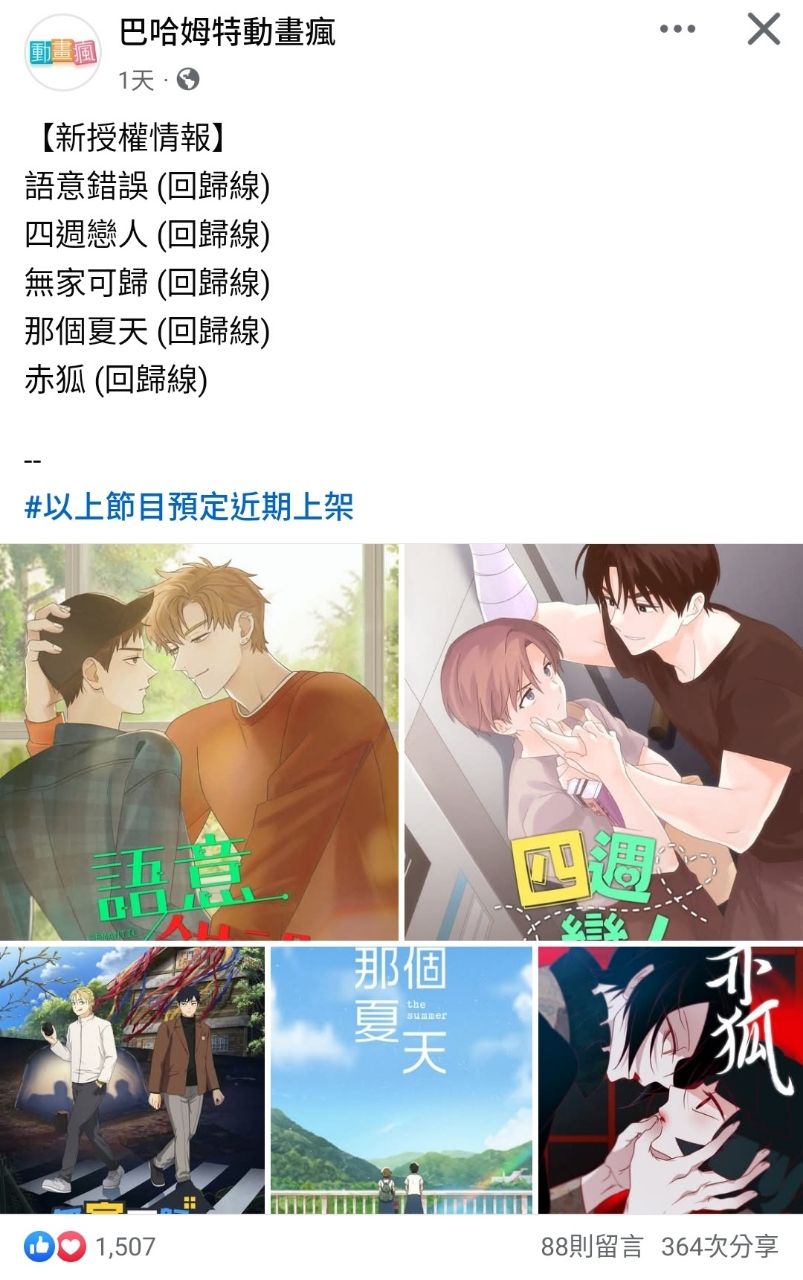The image size is (803, 1280).
Task: Open the three-dot post options menu
Action: click(677, 30)
